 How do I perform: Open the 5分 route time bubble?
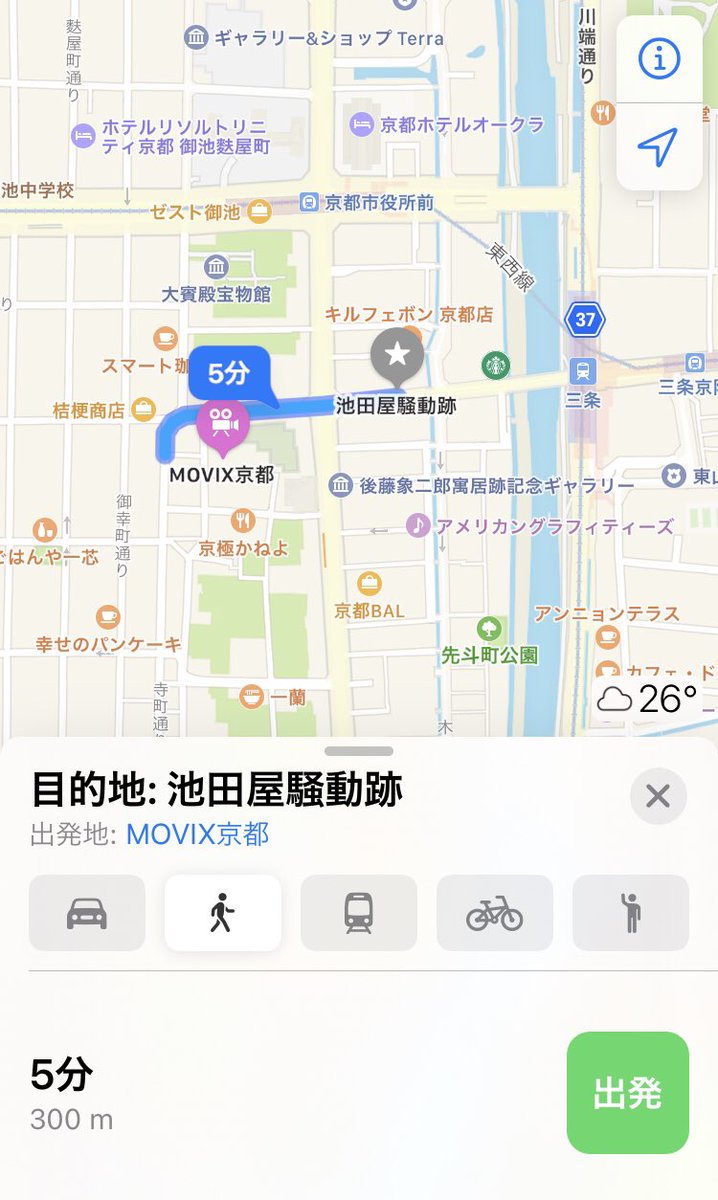click(229, 374)
